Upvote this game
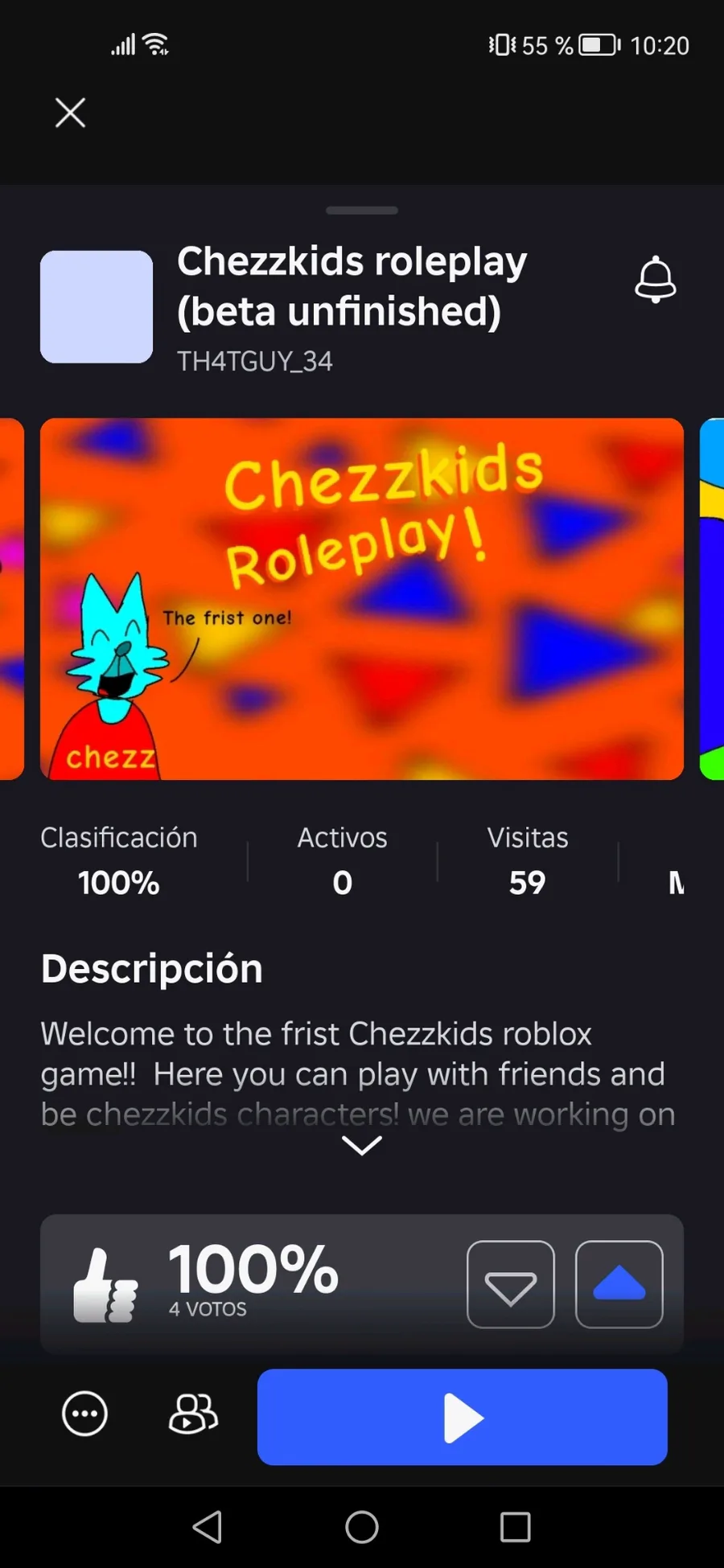 click(x=619, y=1284)
